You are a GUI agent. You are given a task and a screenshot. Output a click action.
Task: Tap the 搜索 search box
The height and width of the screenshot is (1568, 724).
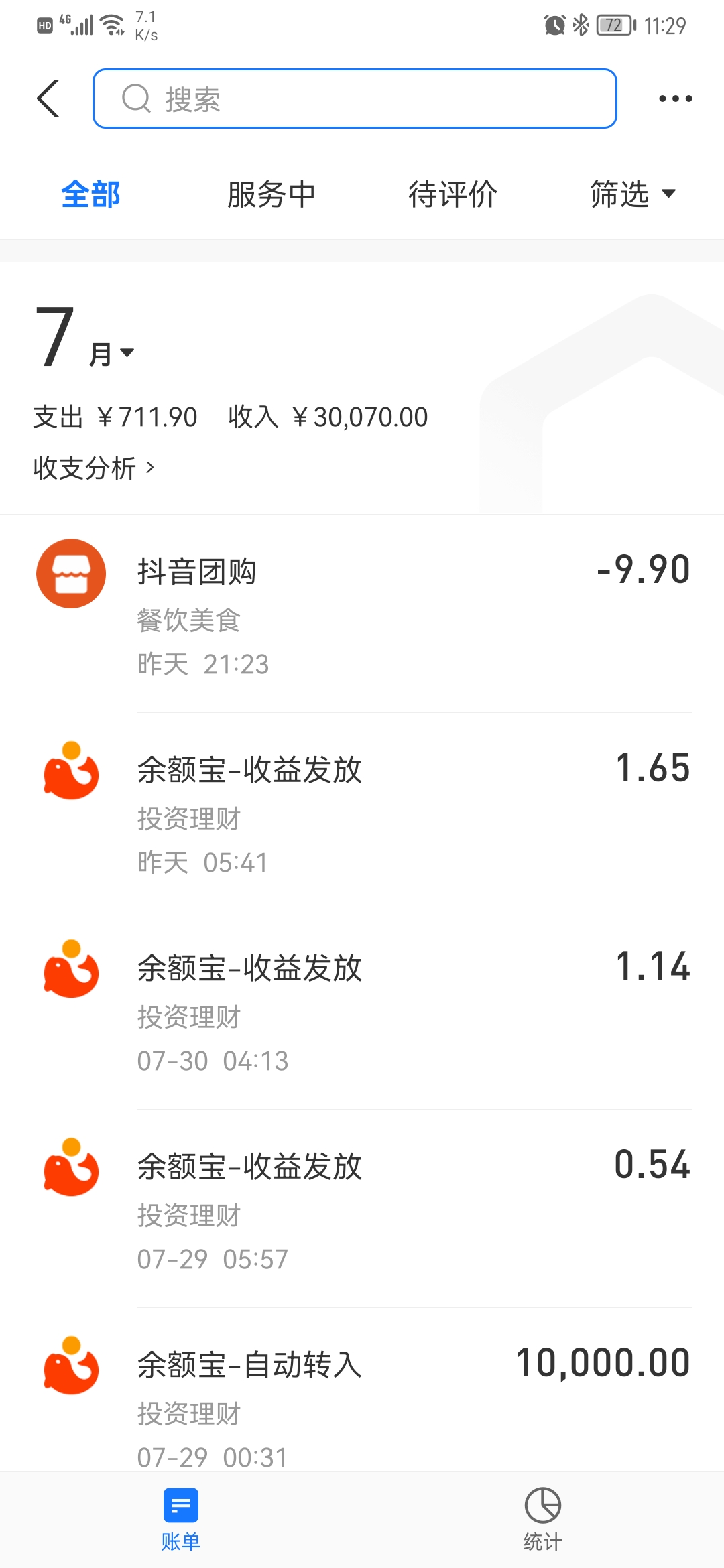pyautogui.click(x=354, y=99)
